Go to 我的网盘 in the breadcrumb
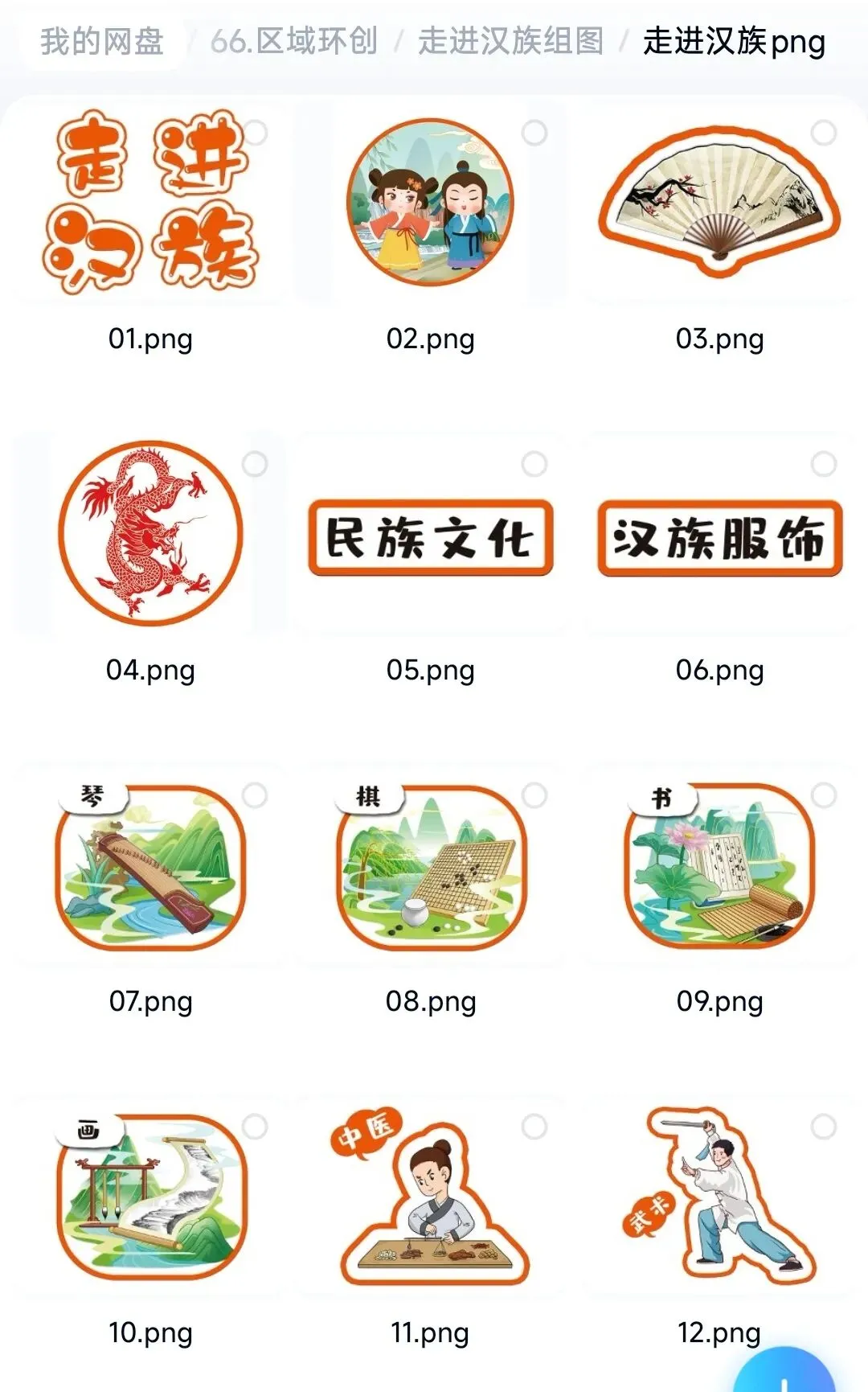The width and height of the screenshot is (868, 1392). point(102,41)
